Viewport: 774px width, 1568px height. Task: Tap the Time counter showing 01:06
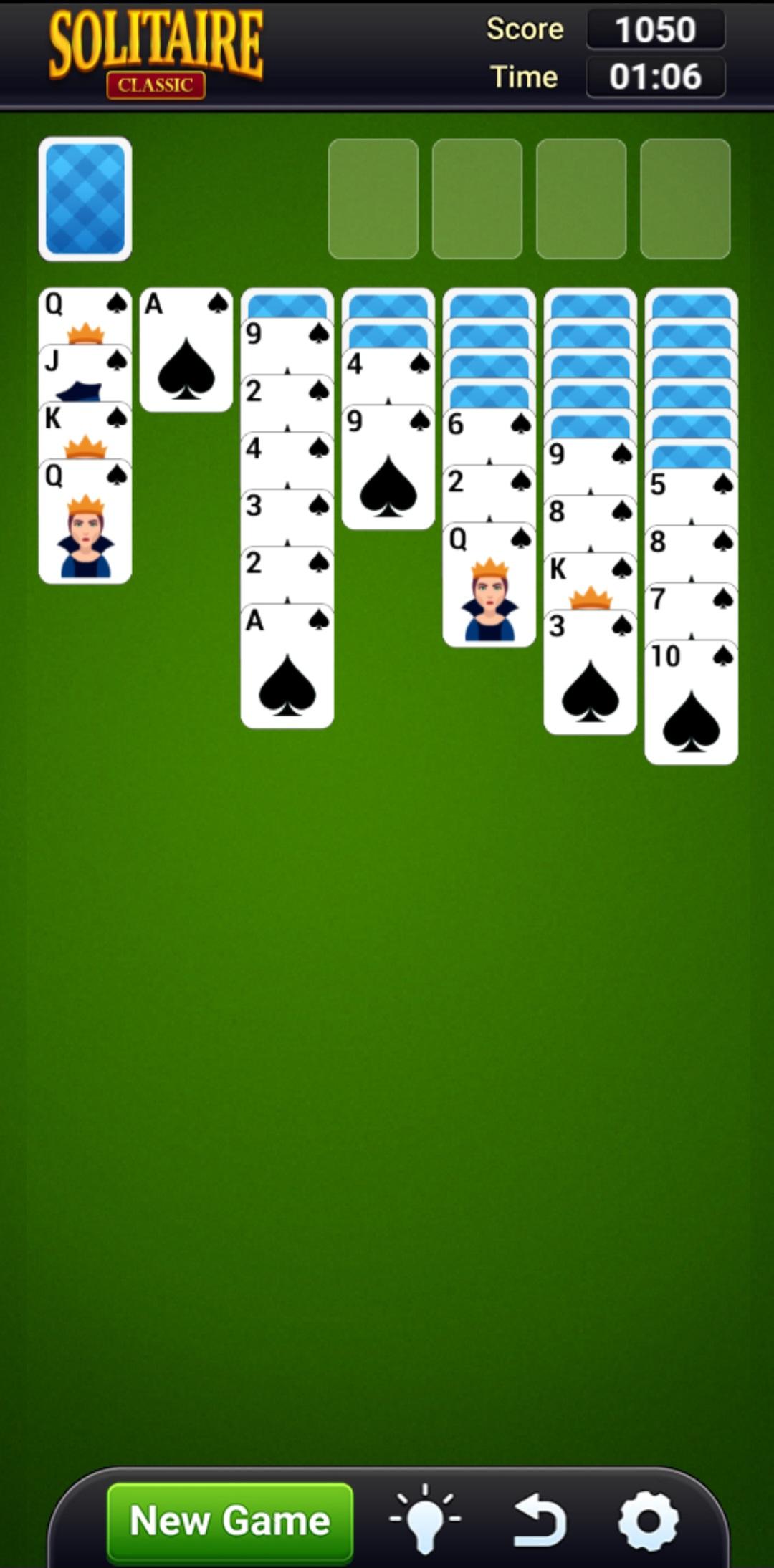[654, 77]
